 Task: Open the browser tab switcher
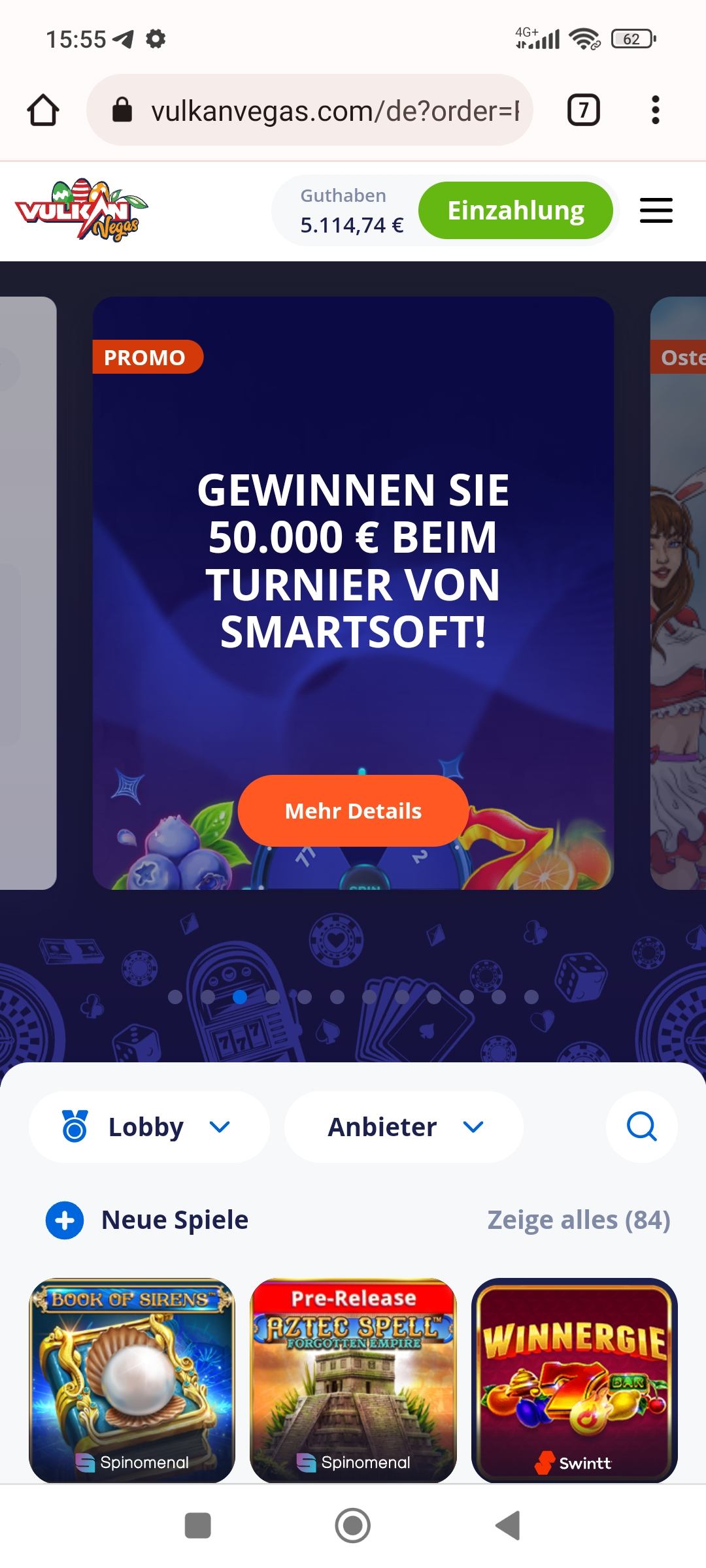583,110
